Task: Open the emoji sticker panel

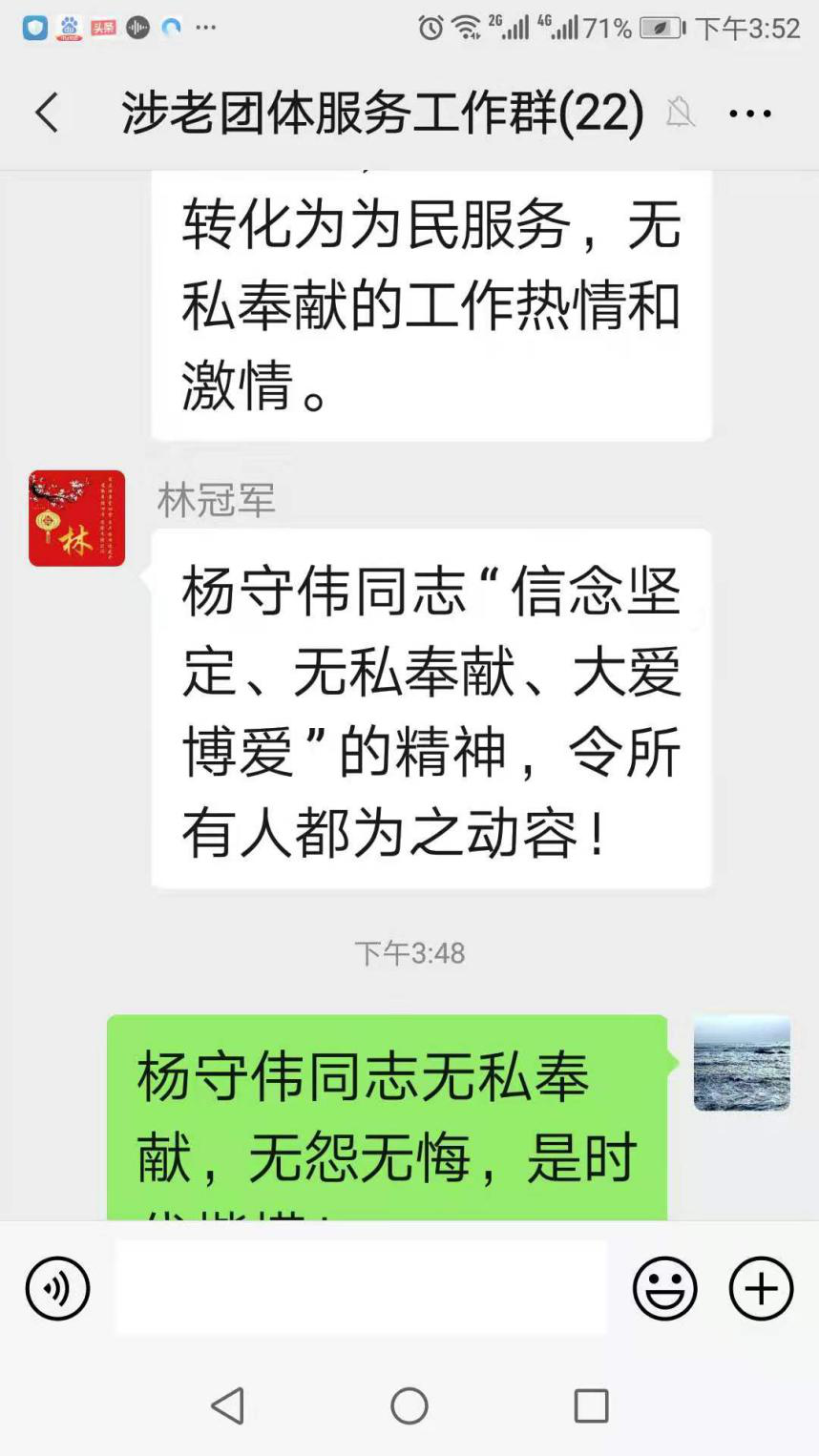Action: click(664, 1289)
